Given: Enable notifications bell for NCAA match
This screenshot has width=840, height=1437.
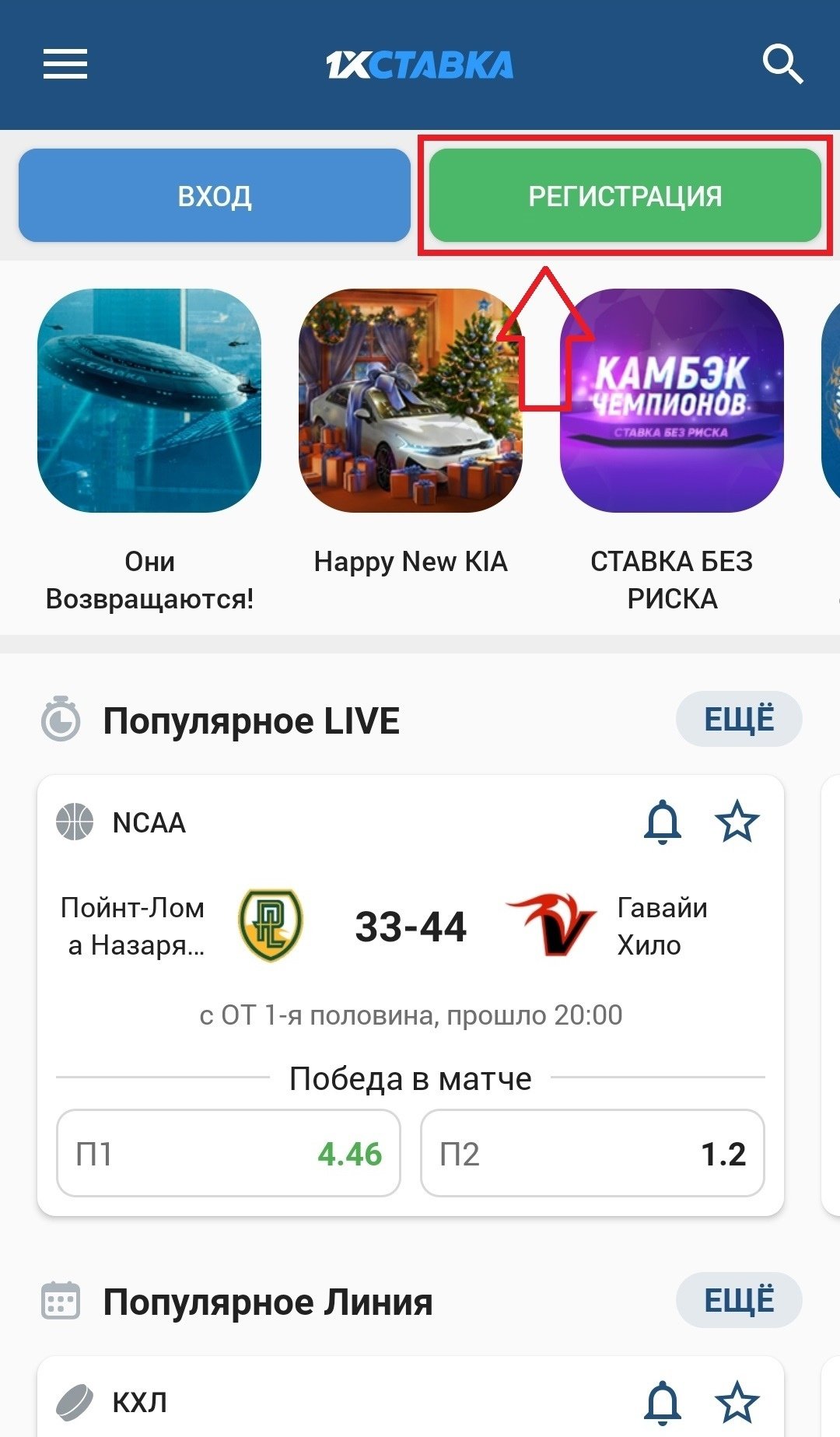Looking at the screenshot, I should pos(663,822).
